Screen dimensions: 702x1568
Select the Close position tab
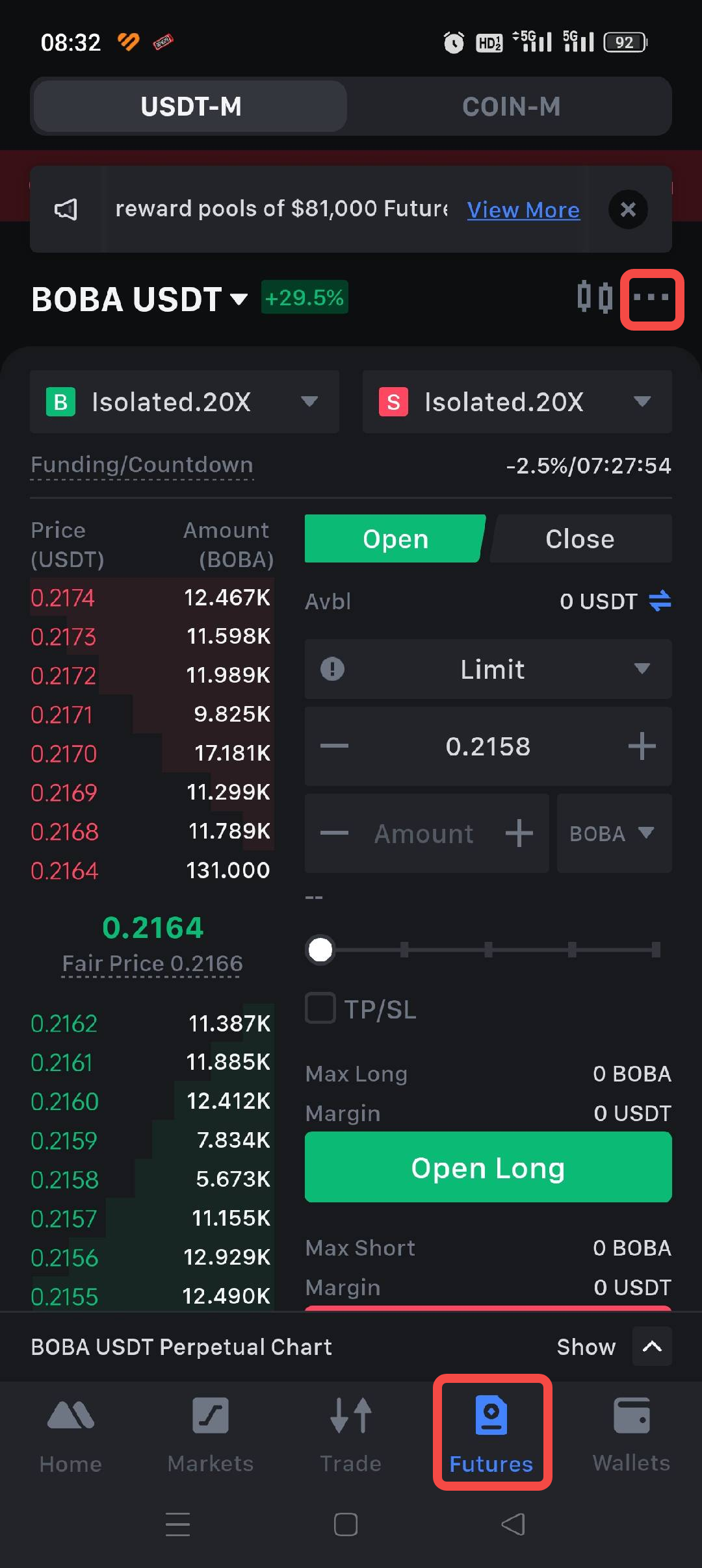[580, 539]
